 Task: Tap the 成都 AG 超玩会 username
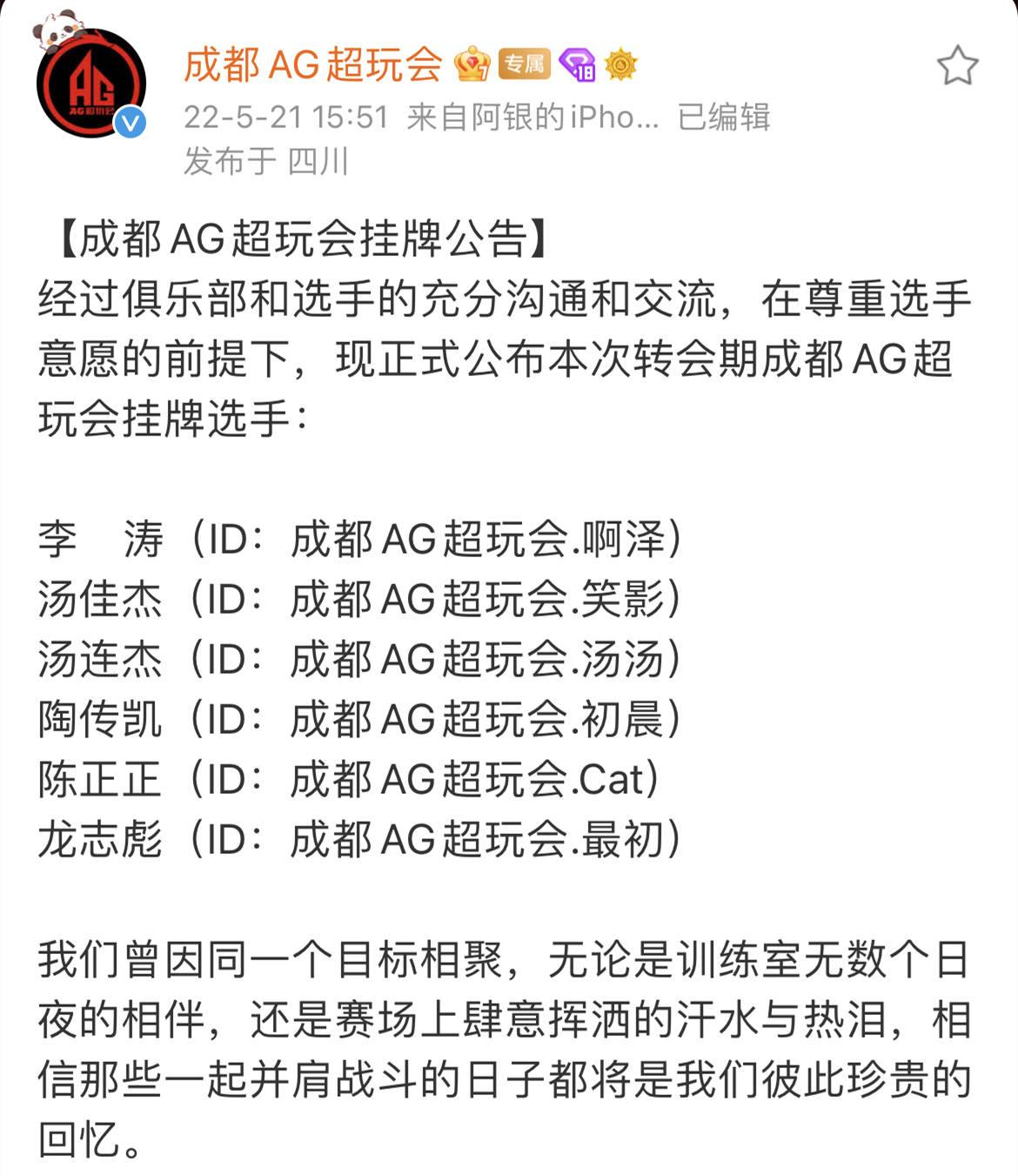[313, 65]
